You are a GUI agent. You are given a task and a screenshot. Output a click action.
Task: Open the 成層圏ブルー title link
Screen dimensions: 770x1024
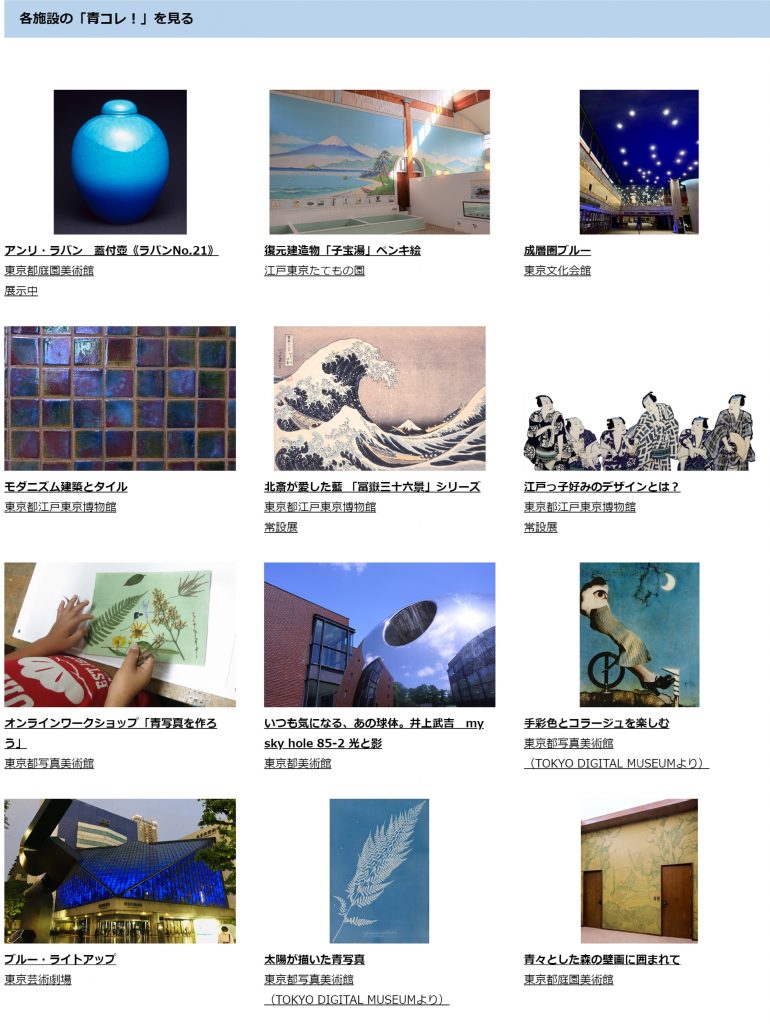557,250
